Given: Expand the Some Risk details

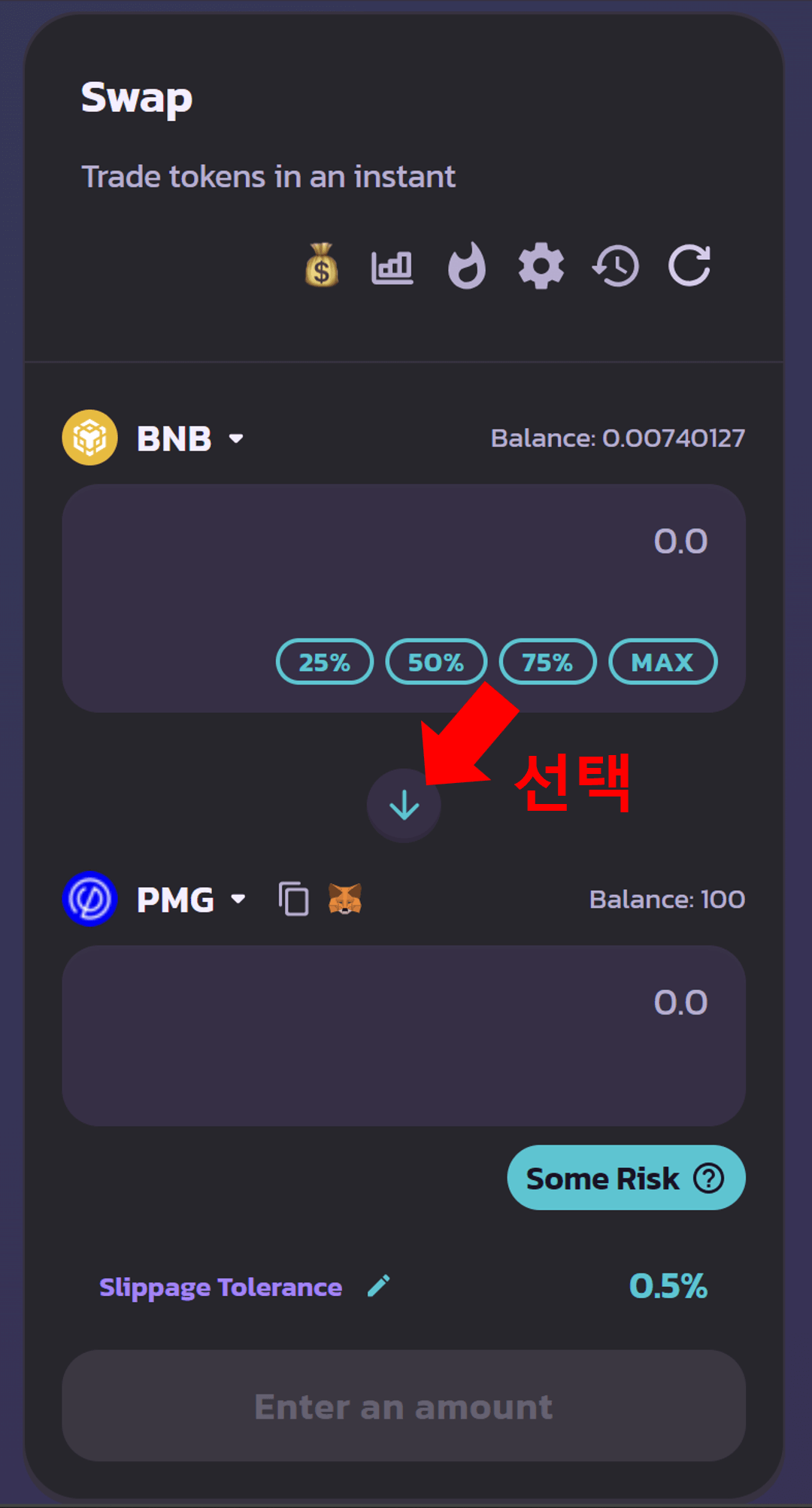Looking at the screenshot, I should click(602, 1178).
